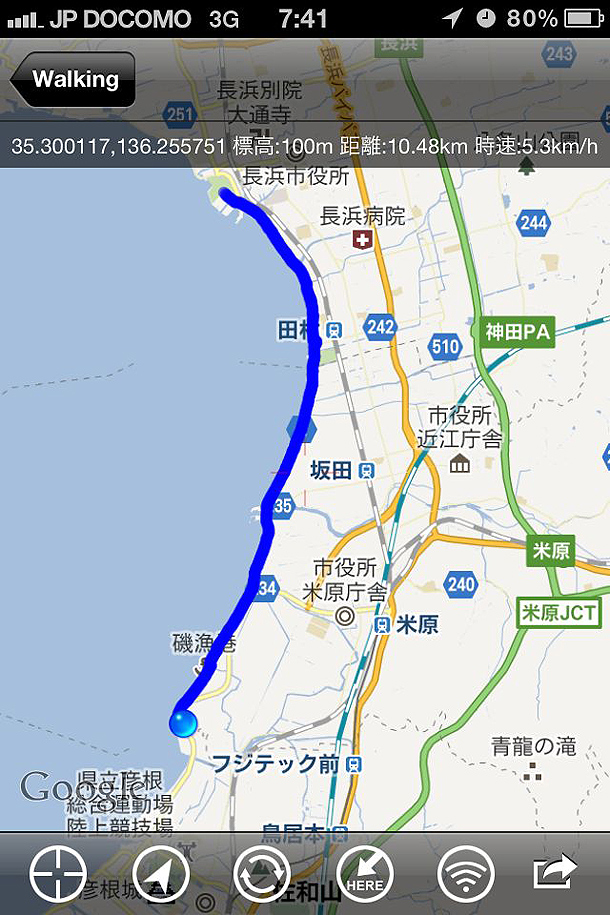
Task: Go back to Walking
Action: pos(73,80)
